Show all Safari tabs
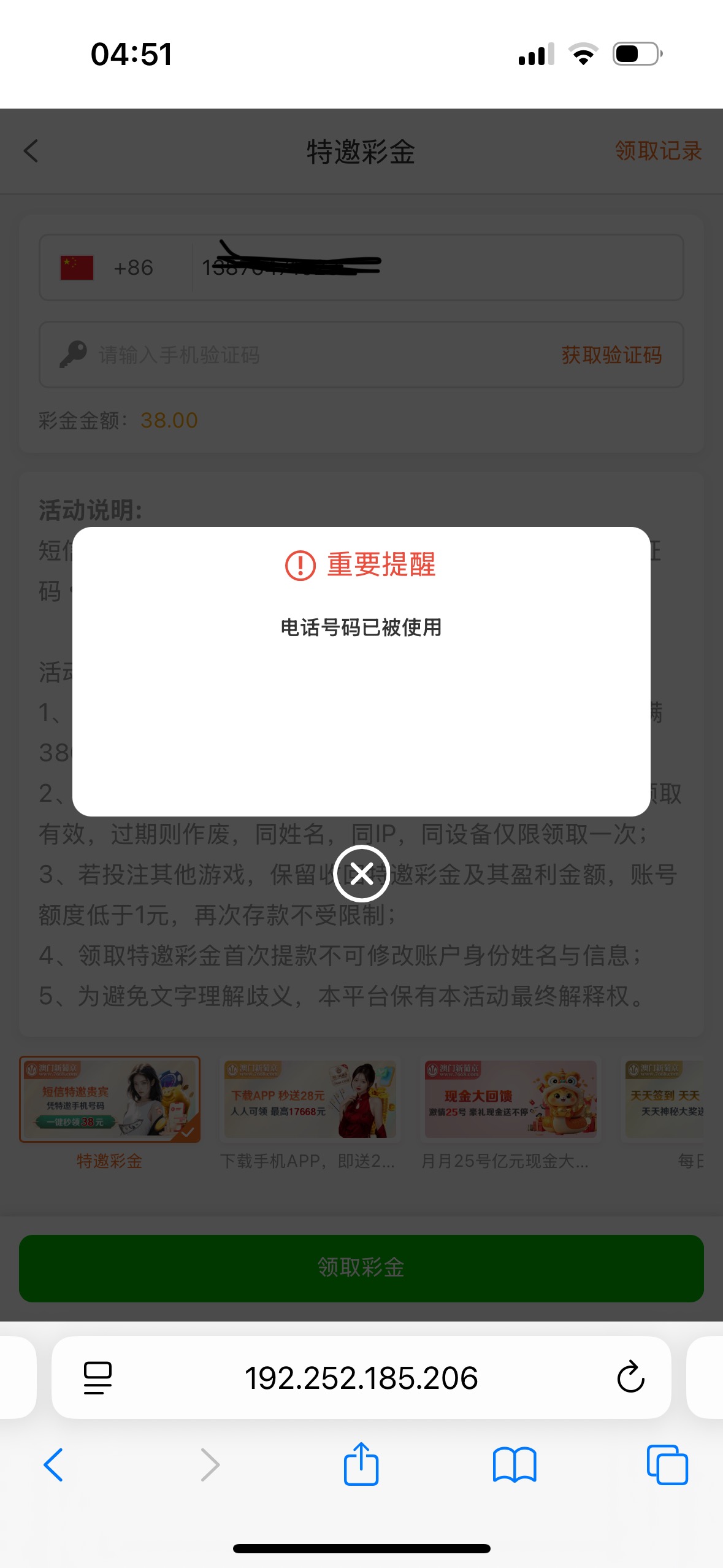723x1568 pixels. click(667, 1464)
